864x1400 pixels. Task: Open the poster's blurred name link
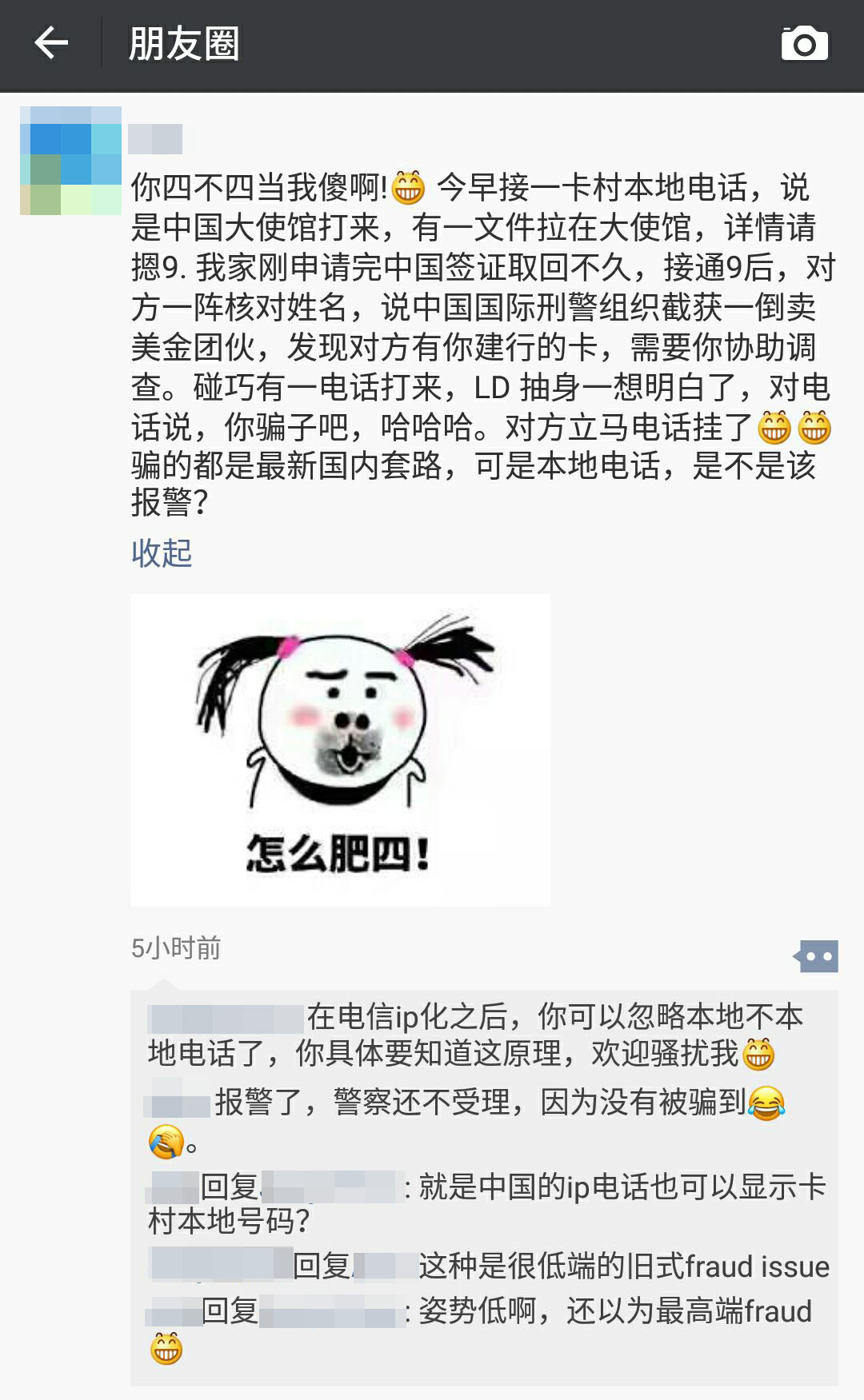155,139
